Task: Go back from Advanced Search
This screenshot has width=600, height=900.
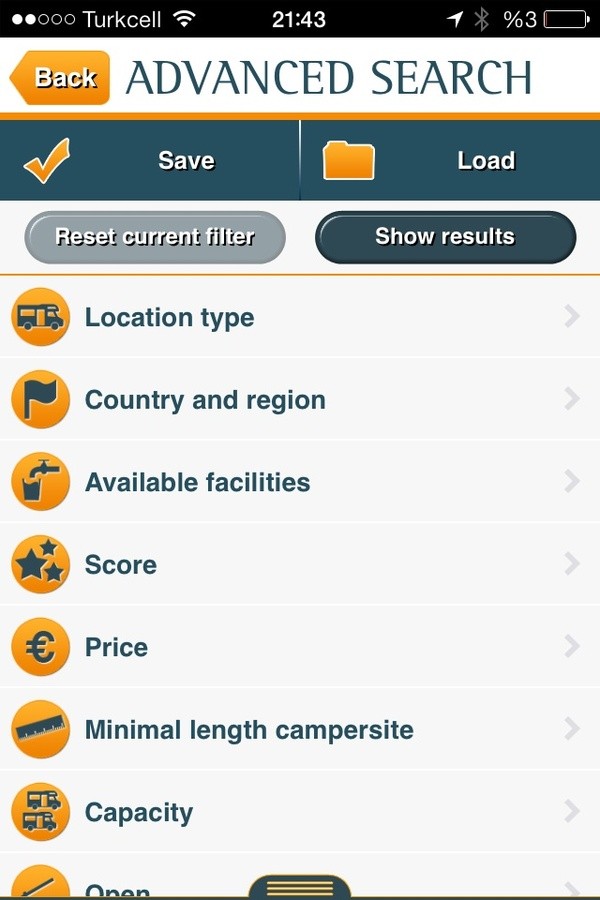Action: click(x=60, y=78)
